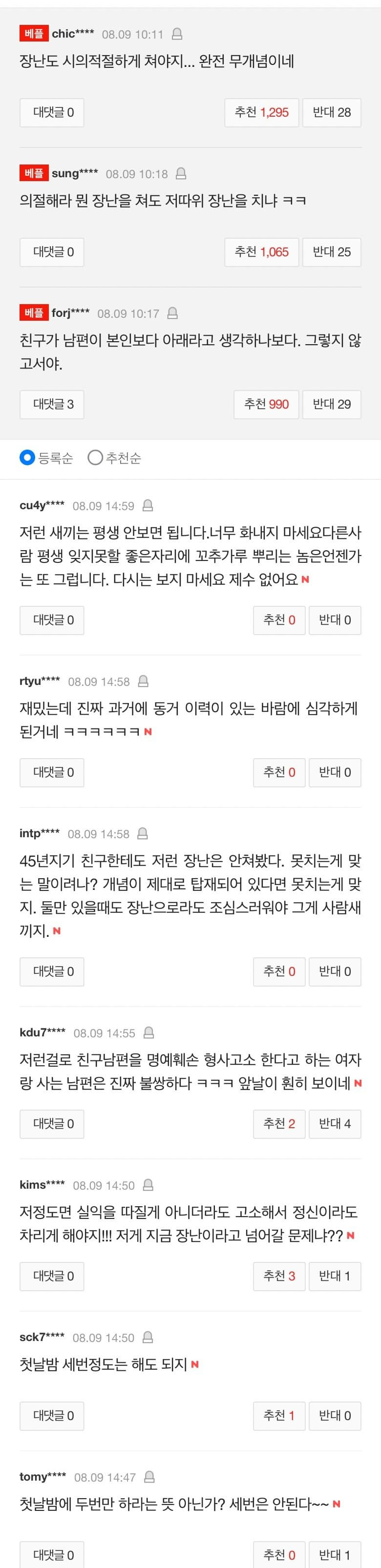The image size is (381, 1568).
Task: Report cu4y****'s comment via siren icon
Action: [148, 506]
